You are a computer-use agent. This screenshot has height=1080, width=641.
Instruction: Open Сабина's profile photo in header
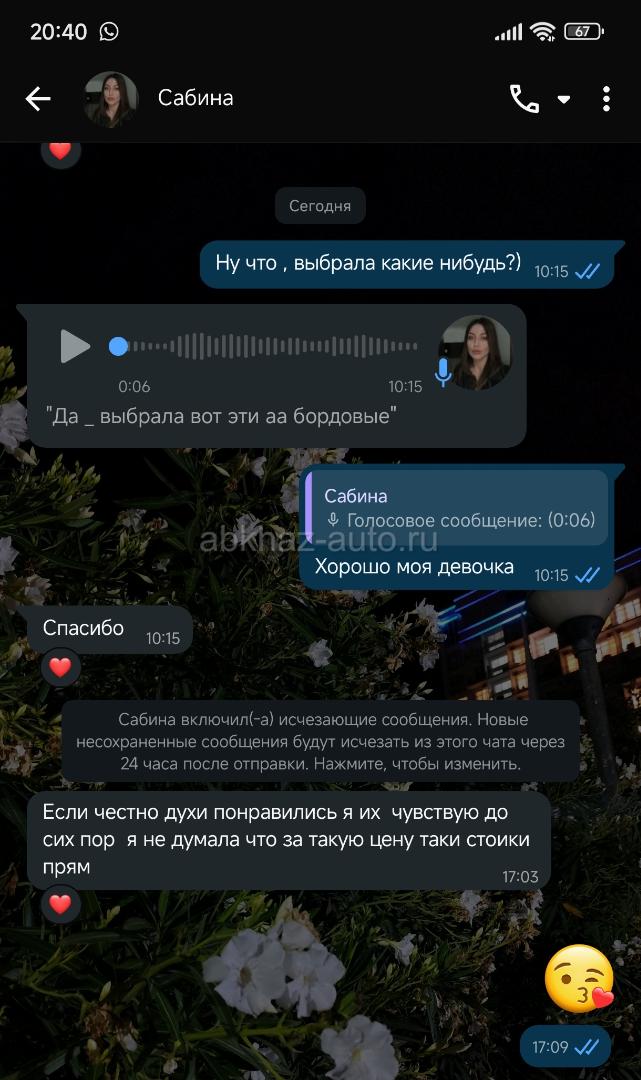point(110,98)
